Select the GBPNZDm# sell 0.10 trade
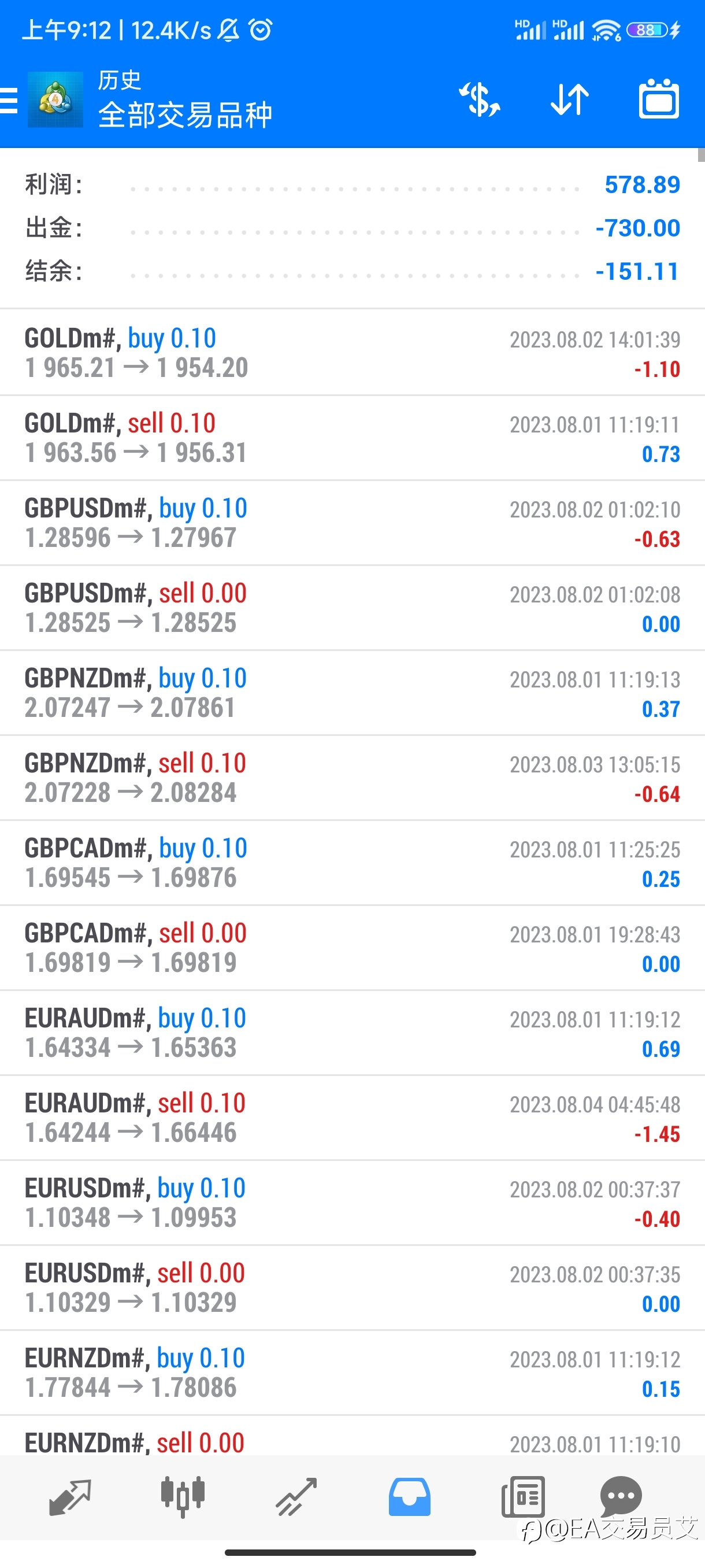Image resolution: width=705 pixels, height=1568 pixels. coord(352,778)
